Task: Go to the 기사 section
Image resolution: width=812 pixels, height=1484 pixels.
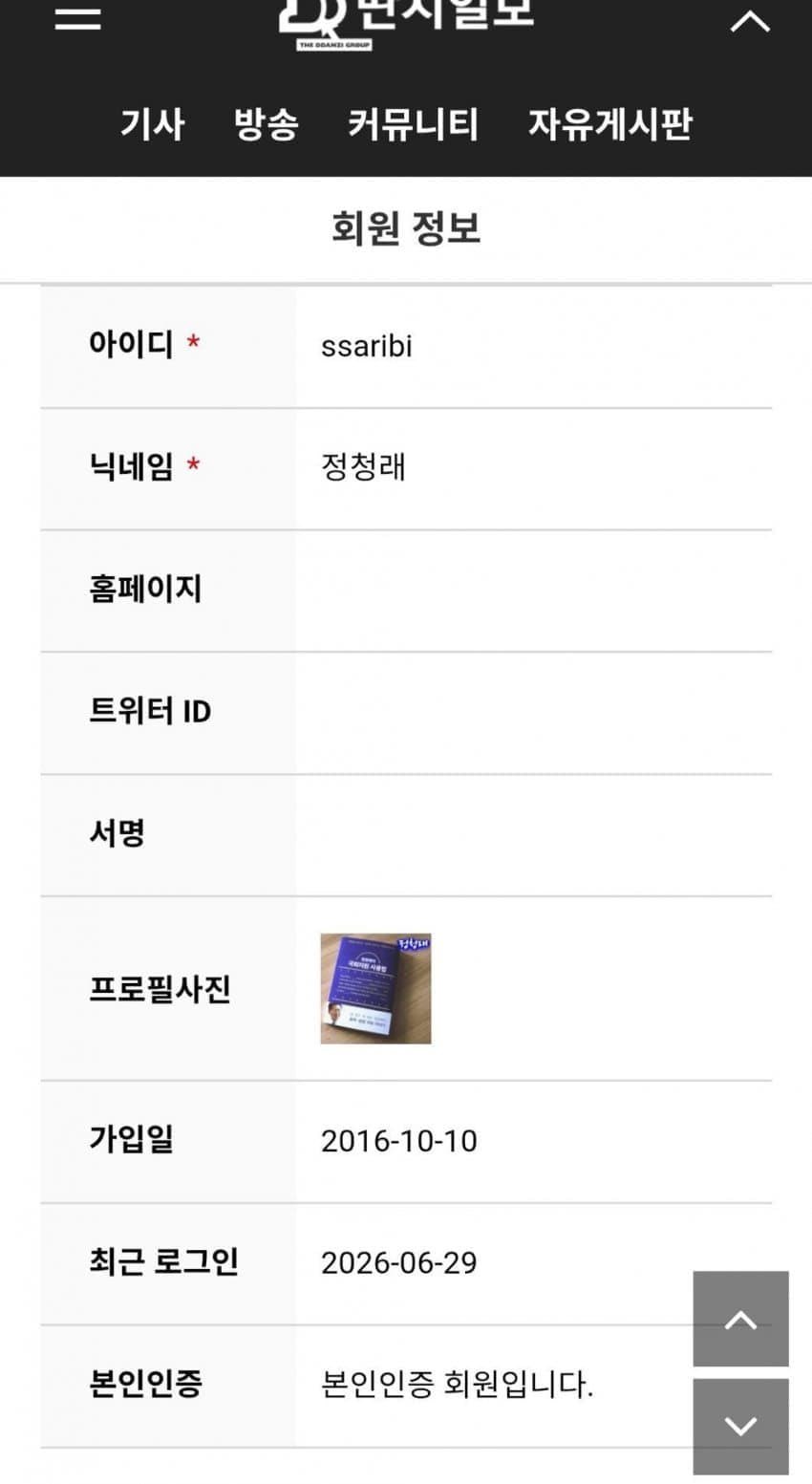Action: pyautogui.click(x=152, y=124)
